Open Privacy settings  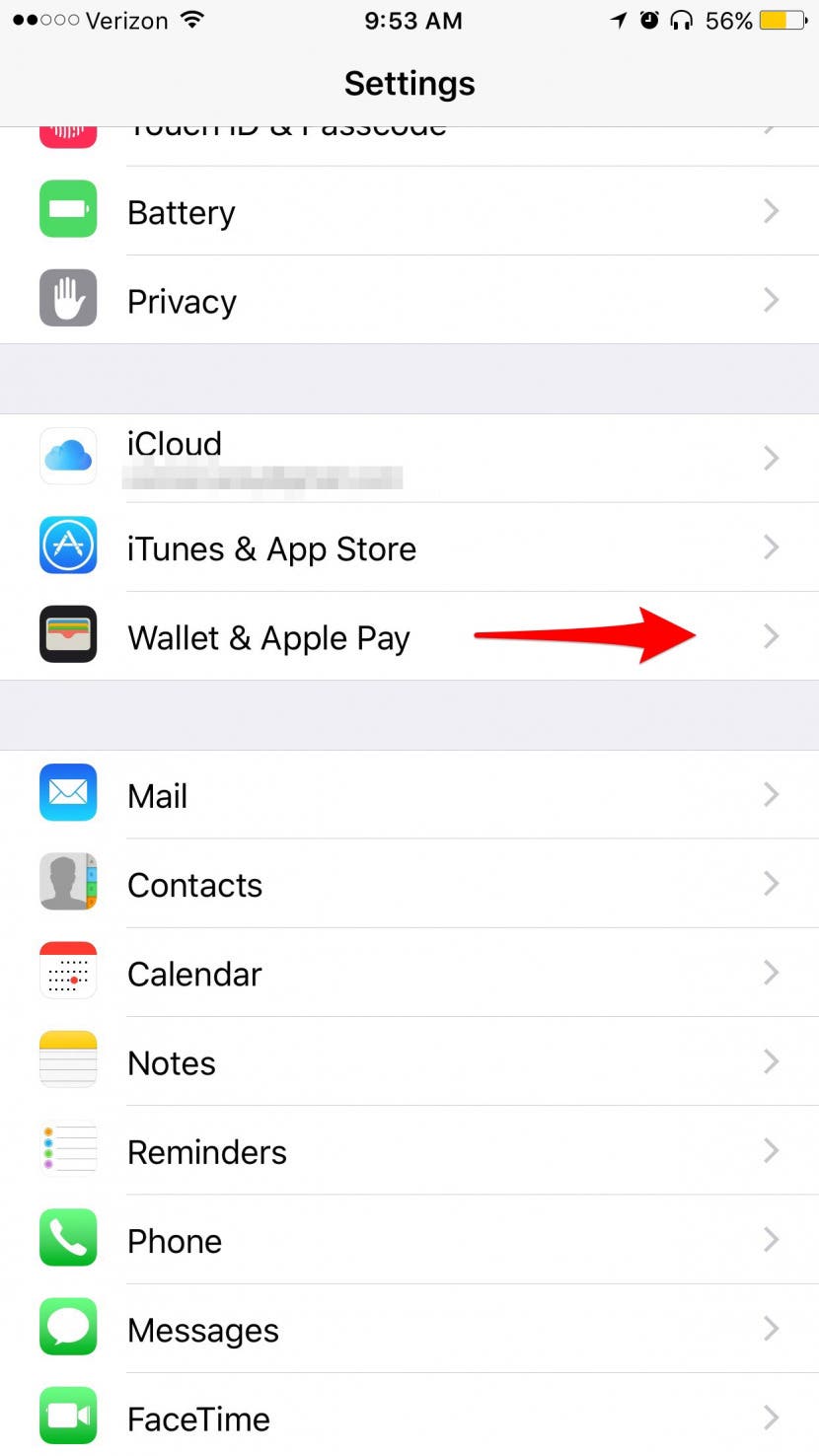tap(409, 300)
